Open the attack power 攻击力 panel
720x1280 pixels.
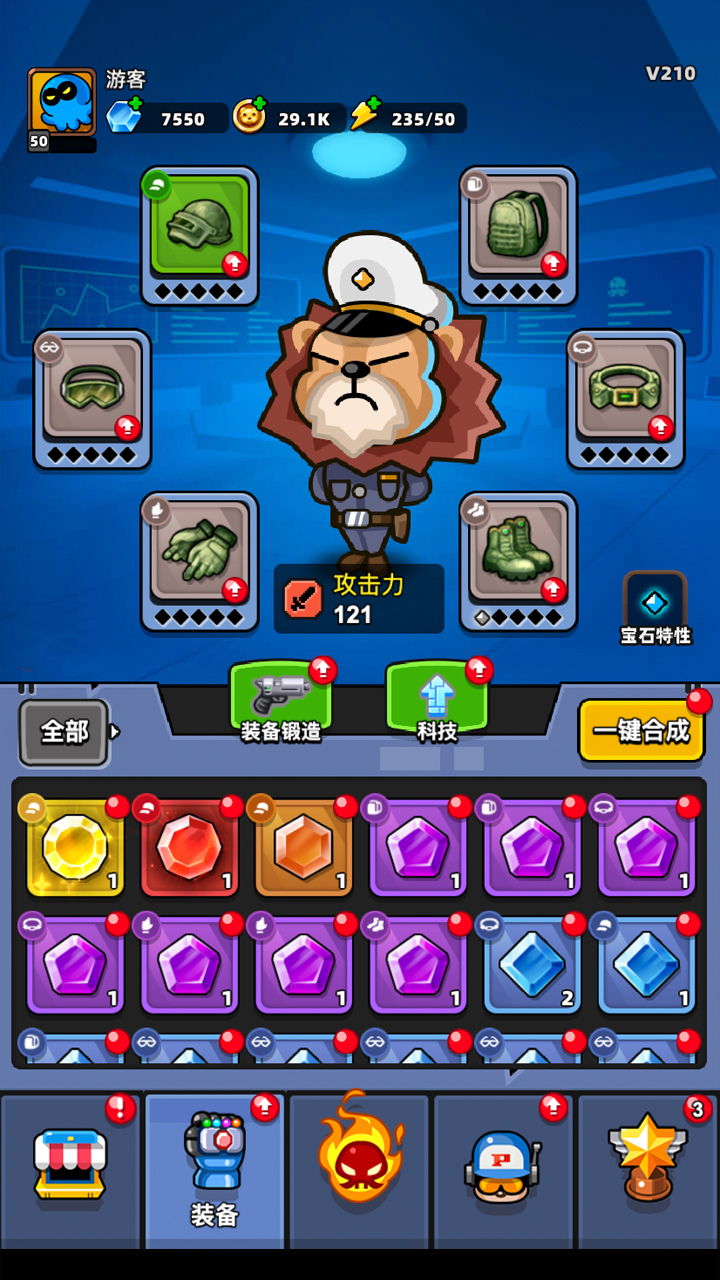coord(358,600)
